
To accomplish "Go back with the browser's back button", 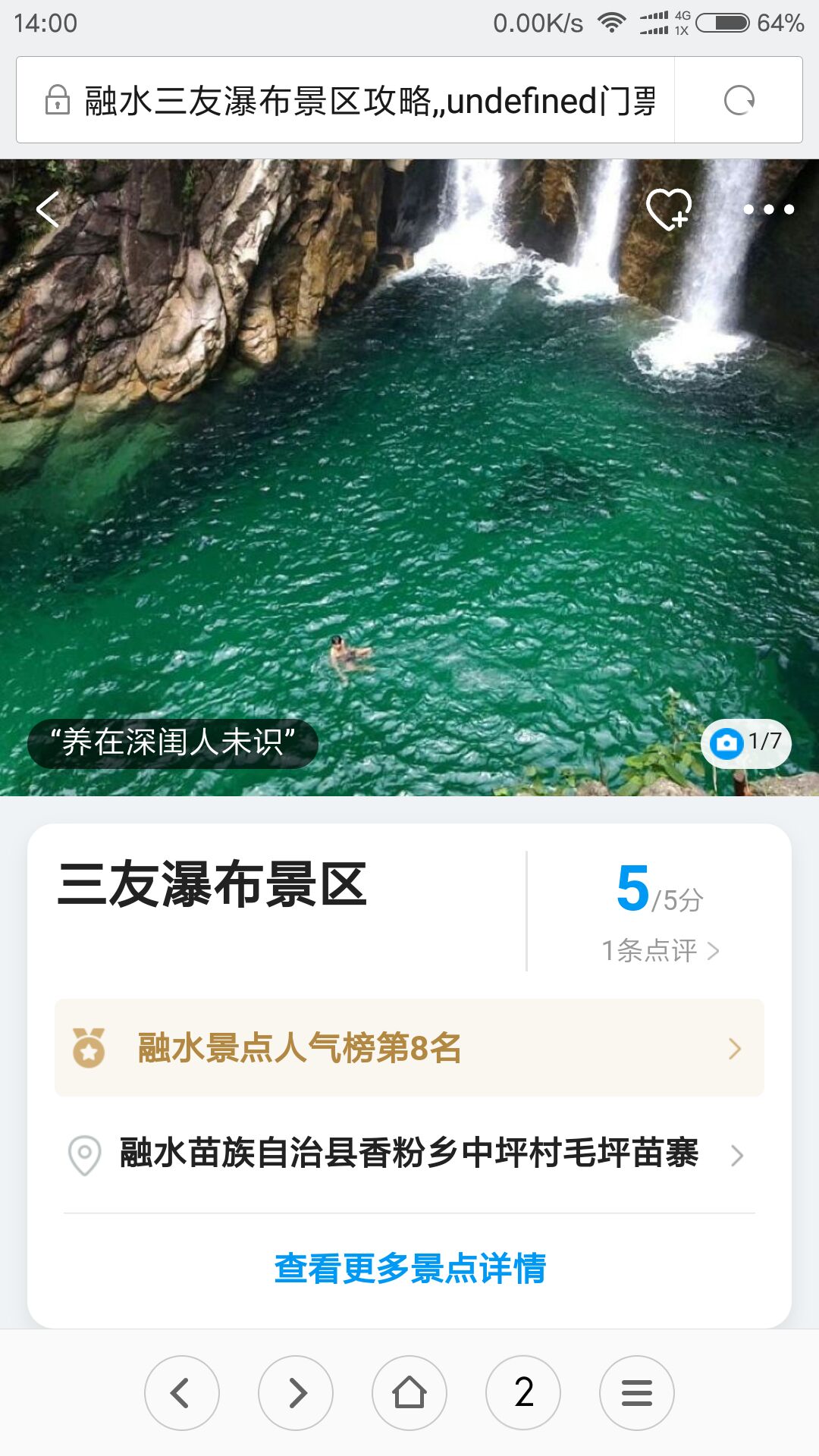I will pyautogui.click(x=182, y=1393).
